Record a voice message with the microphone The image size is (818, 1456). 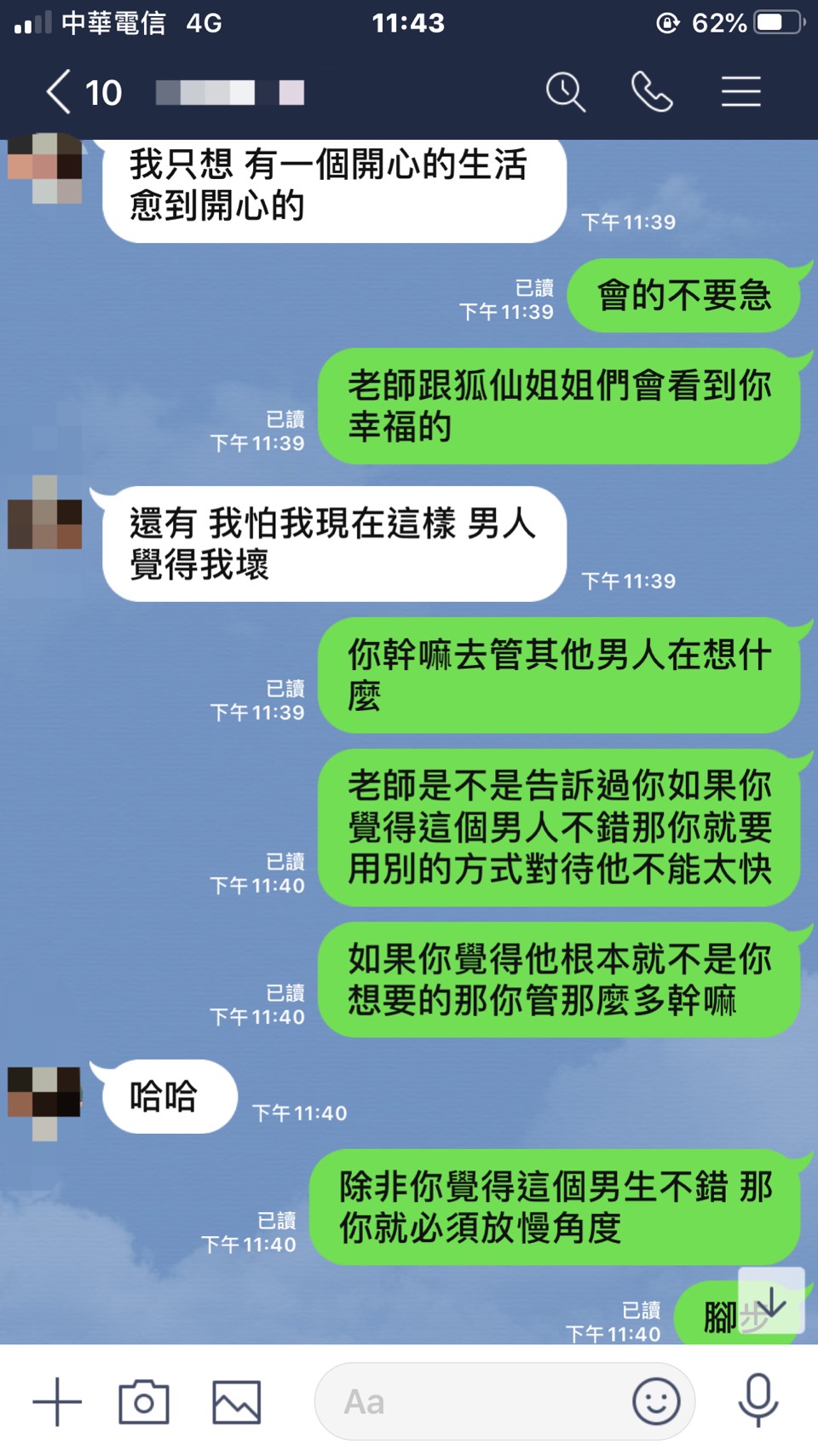coord(758,1401)
